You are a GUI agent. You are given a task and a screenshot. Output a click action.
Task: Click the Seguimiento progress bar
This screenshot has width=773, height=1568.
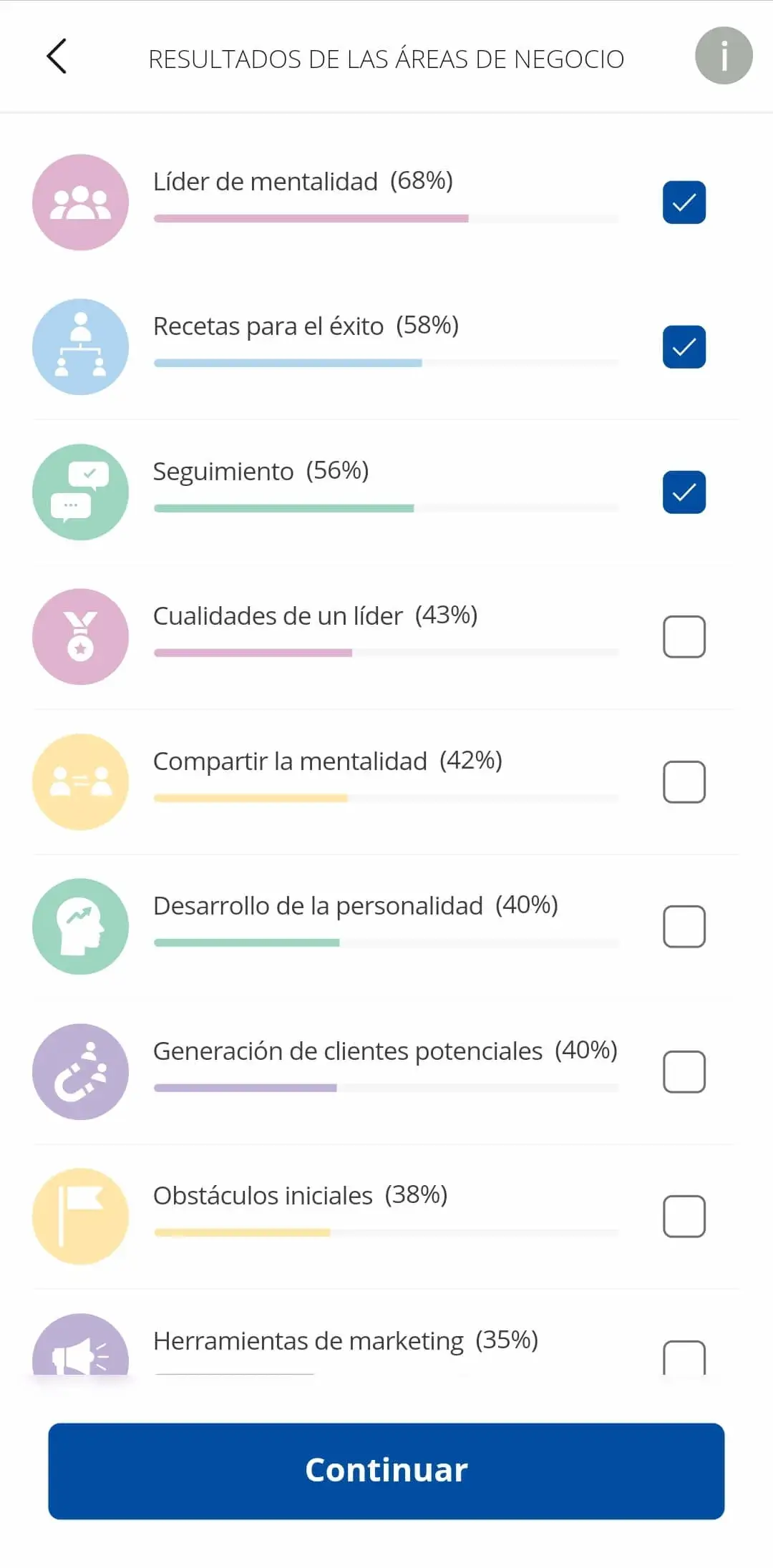click(386, 509)
